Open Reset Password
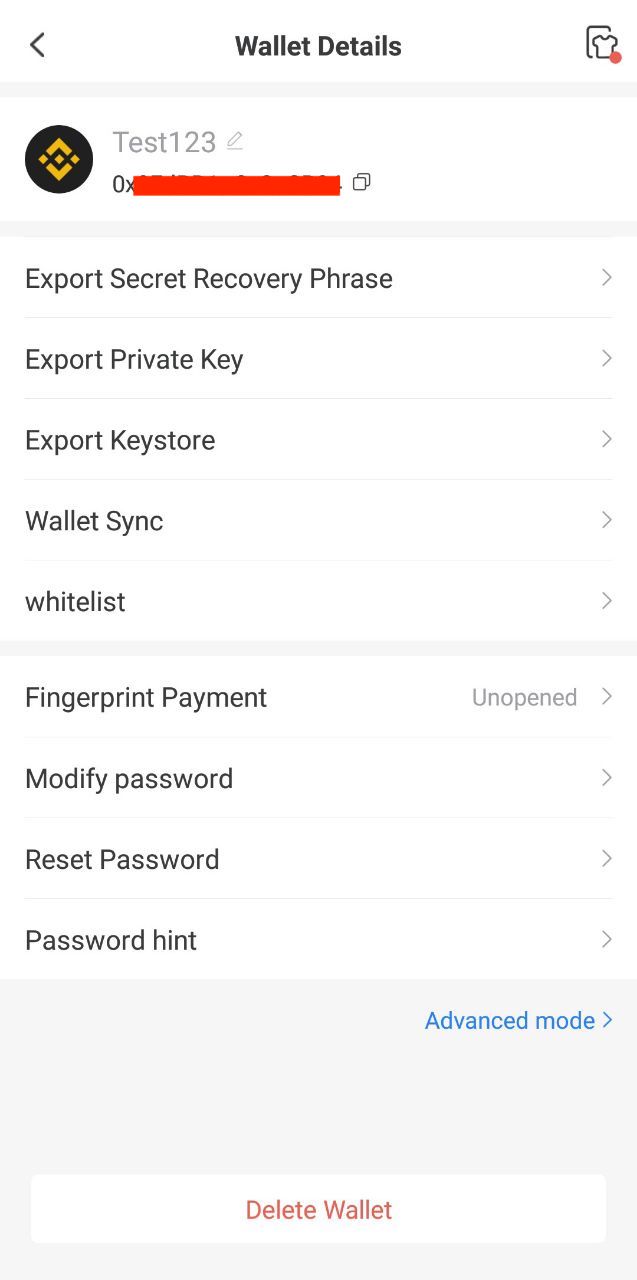Image resolution: width=637 pixels, height=1280 pixels. 318,859
